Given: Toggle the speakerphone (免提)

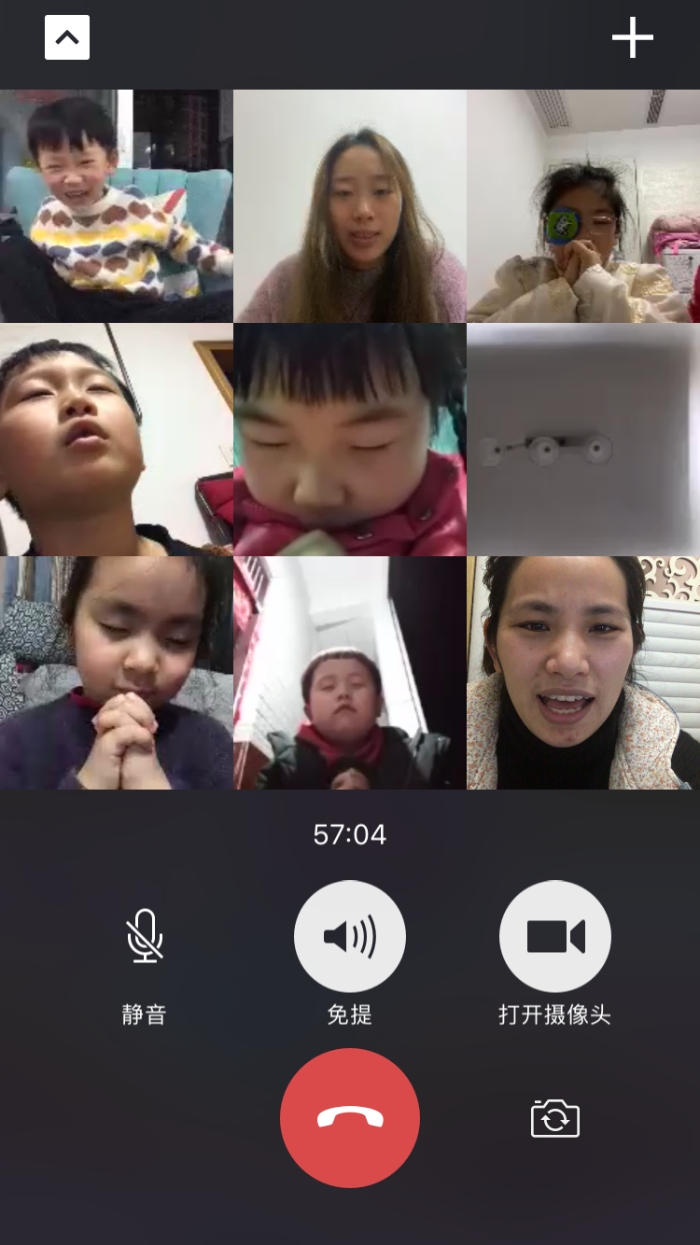Looking at the screenshot, I should 350,937.
